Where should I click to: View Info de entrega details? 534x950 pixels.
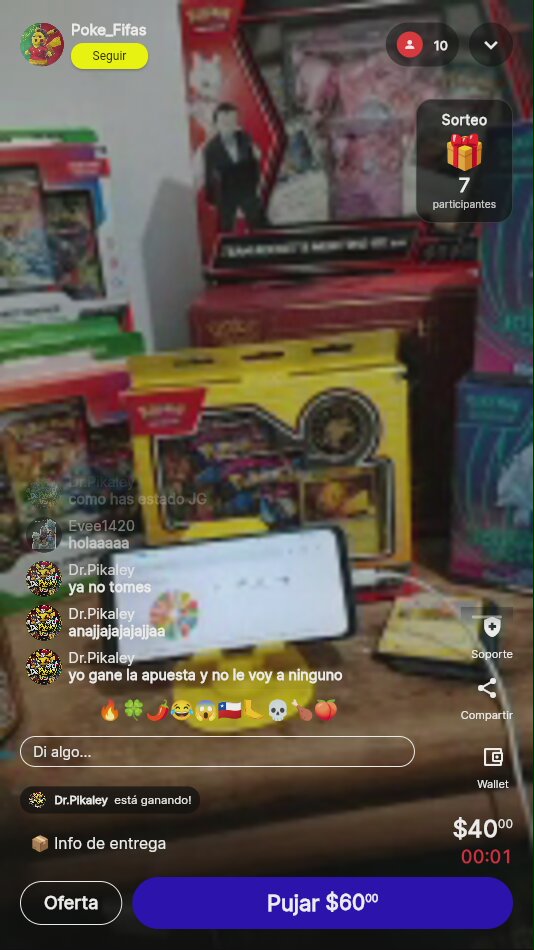click(98, 843)
